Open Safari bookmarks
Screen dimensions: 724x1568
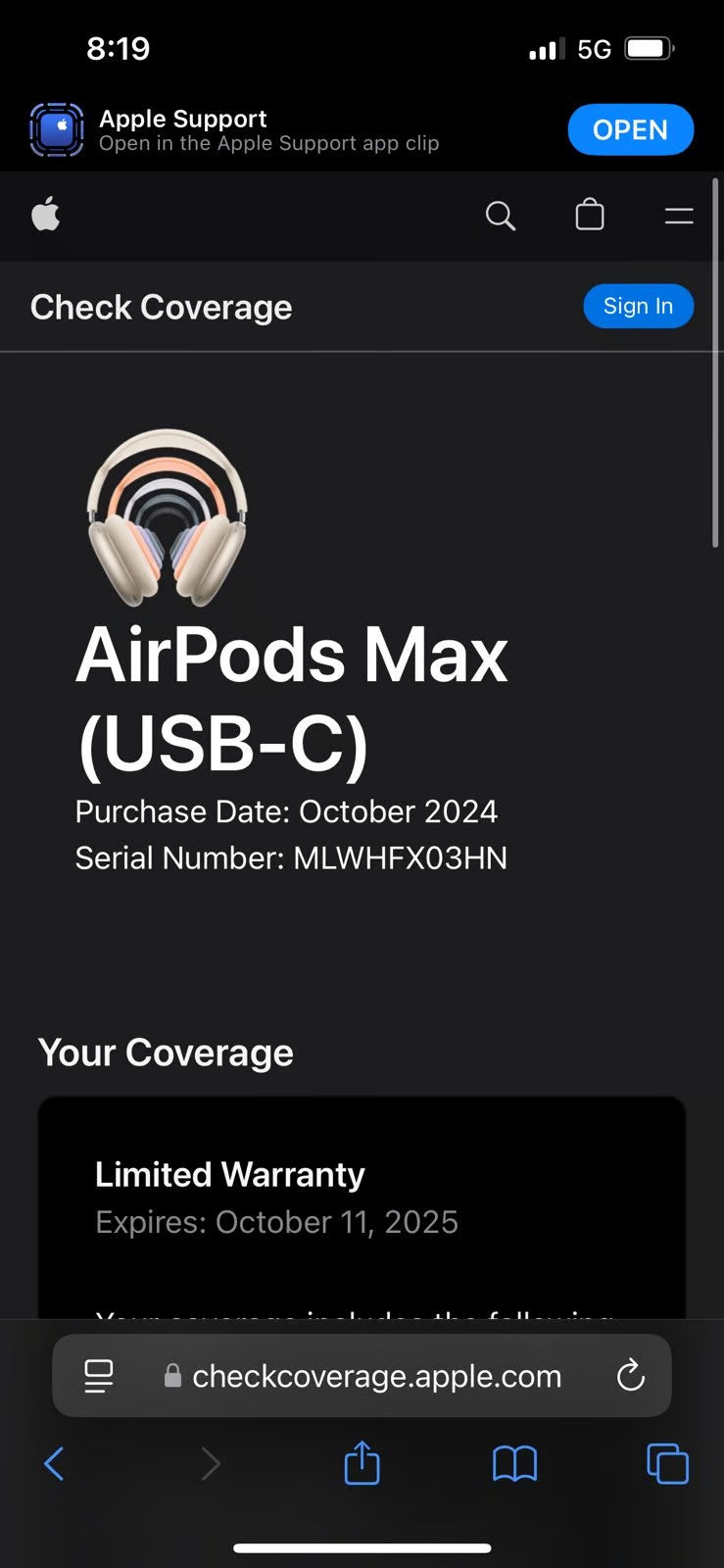tap(514, 1463)
